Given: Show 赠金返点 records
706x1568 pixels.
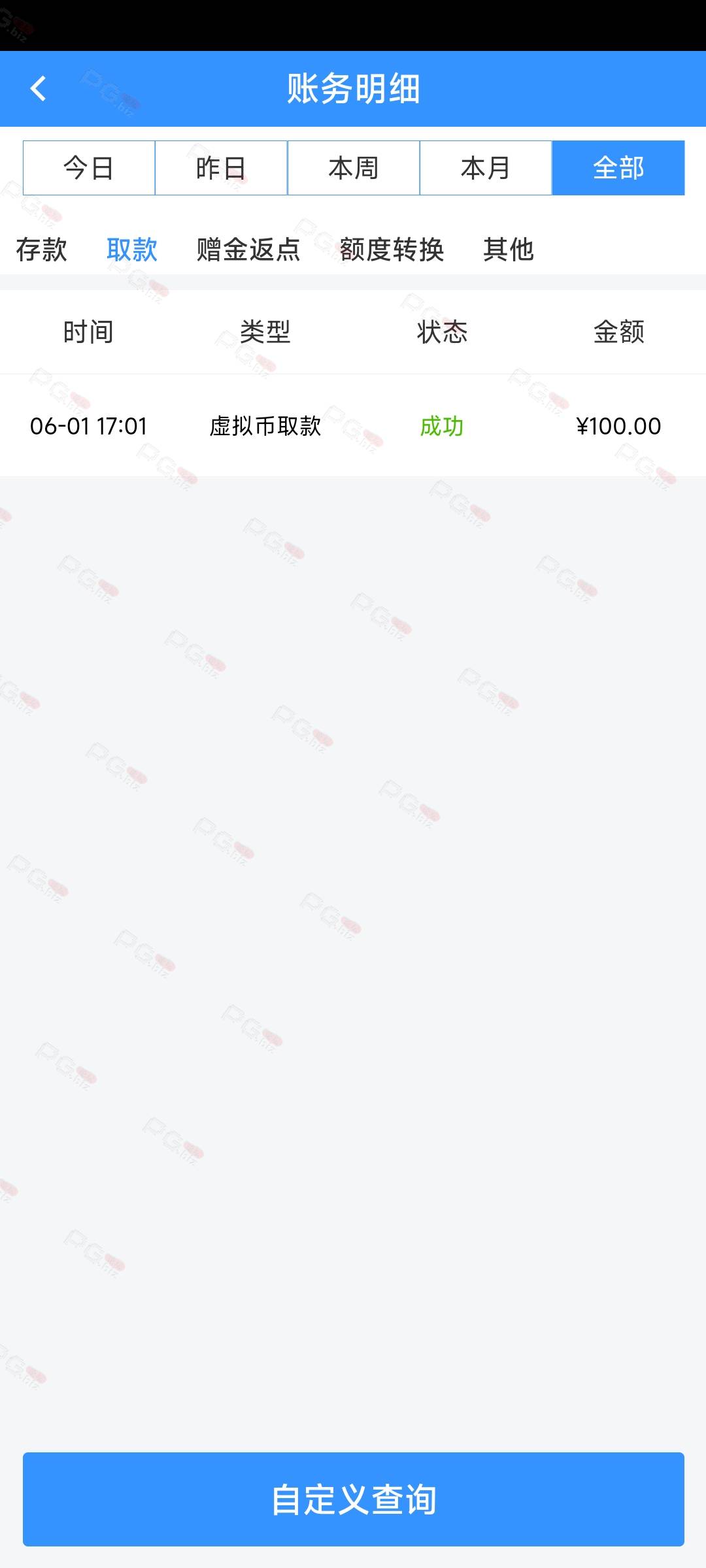Looking at the screenshot, I should pyautogui.click(x=248, y=250).
